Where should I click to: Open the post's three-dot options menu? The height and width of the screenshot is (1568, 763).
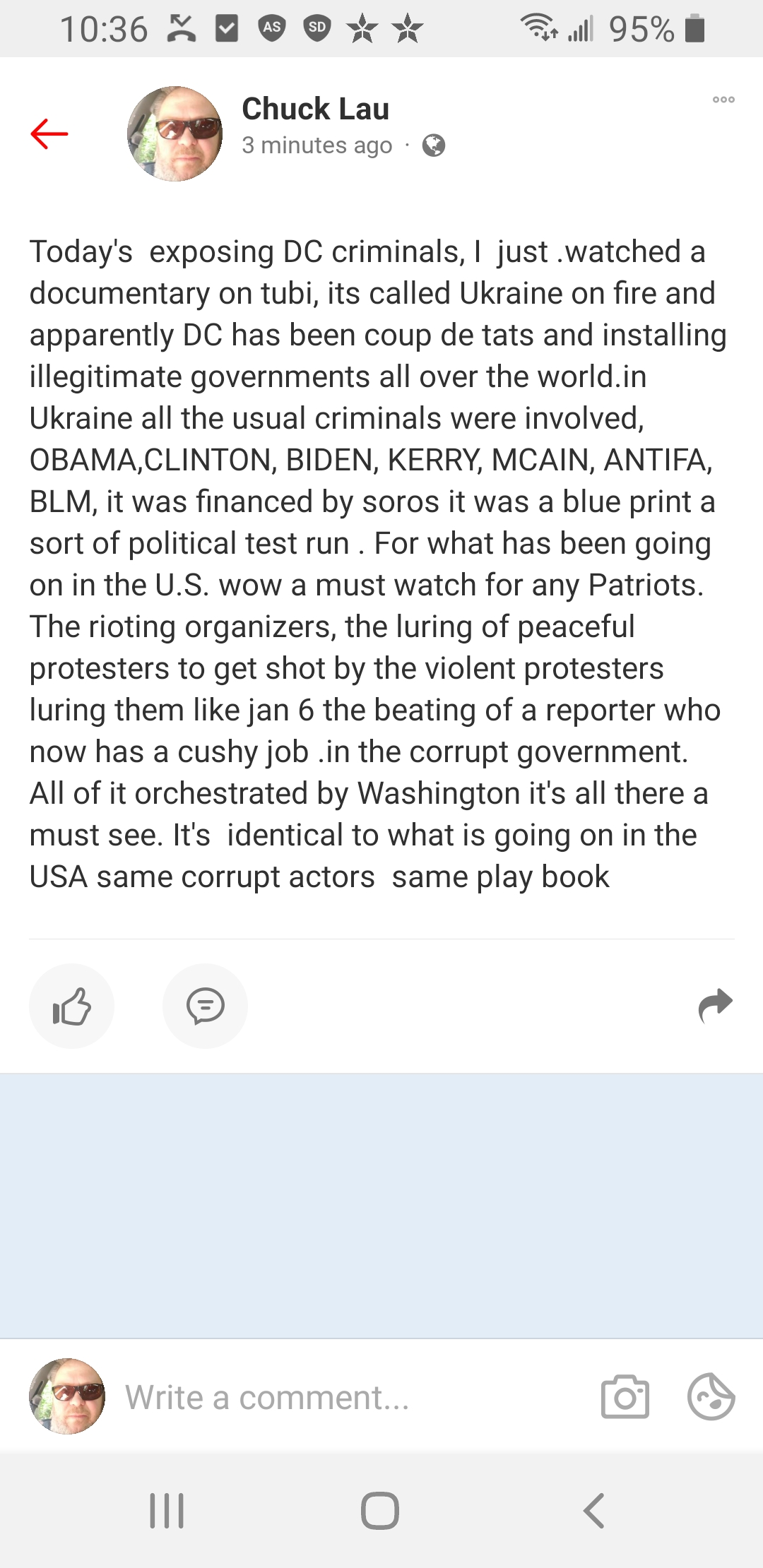click(x=723, y=100)
